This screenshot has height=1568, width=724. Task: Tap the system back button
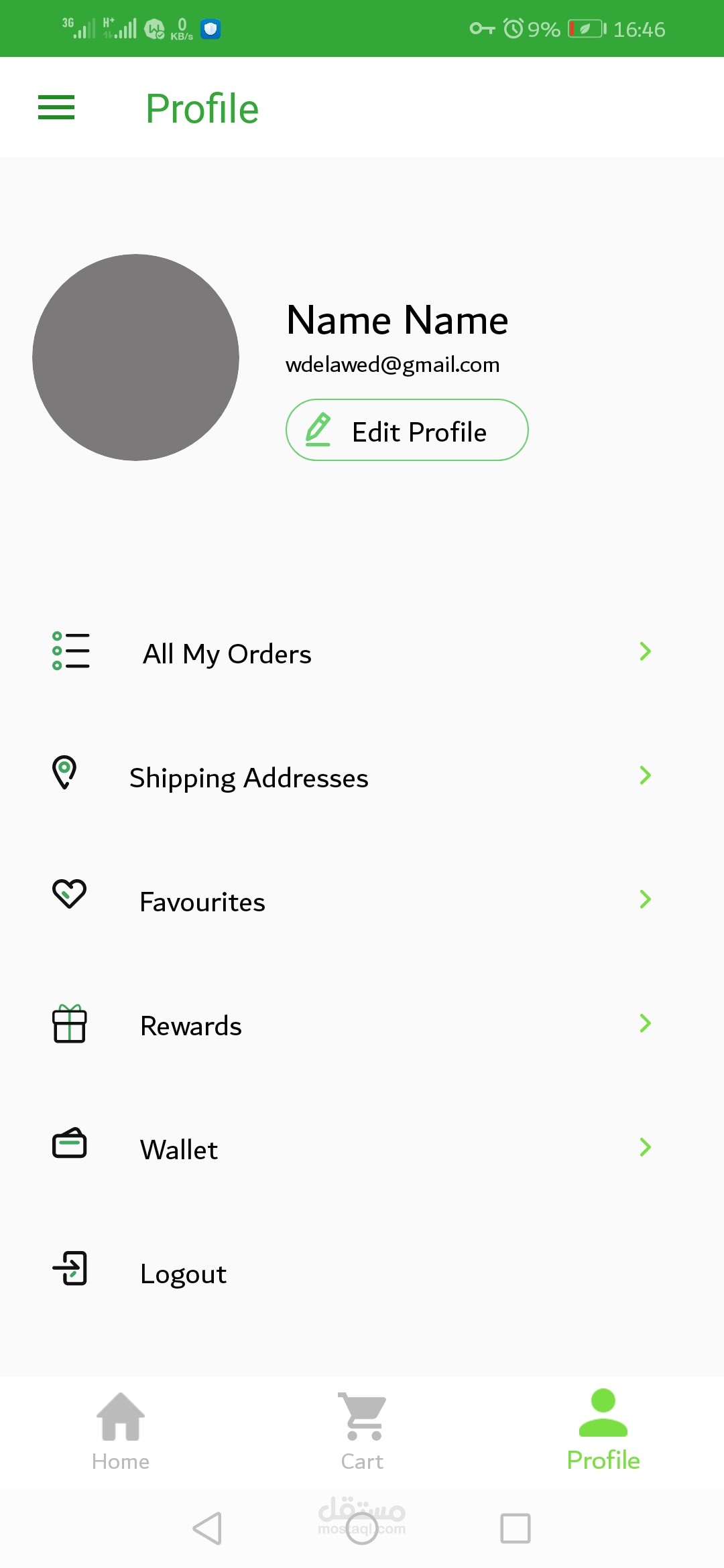pyautogui.click(x=207, y=1528)
